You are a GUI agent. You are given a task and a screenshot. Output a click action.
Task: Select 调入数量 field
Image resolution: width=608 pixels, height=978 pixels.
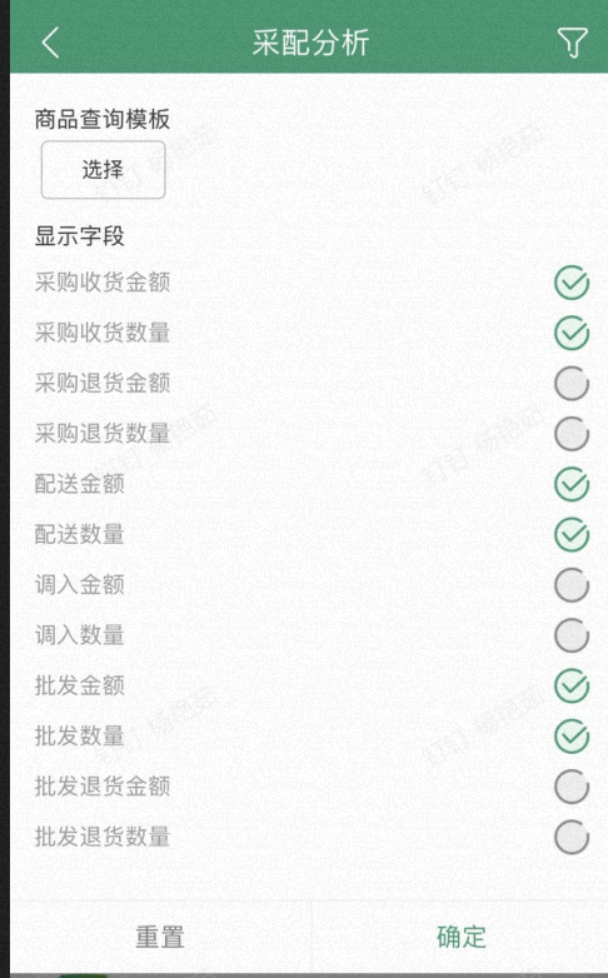coord(572,636)
